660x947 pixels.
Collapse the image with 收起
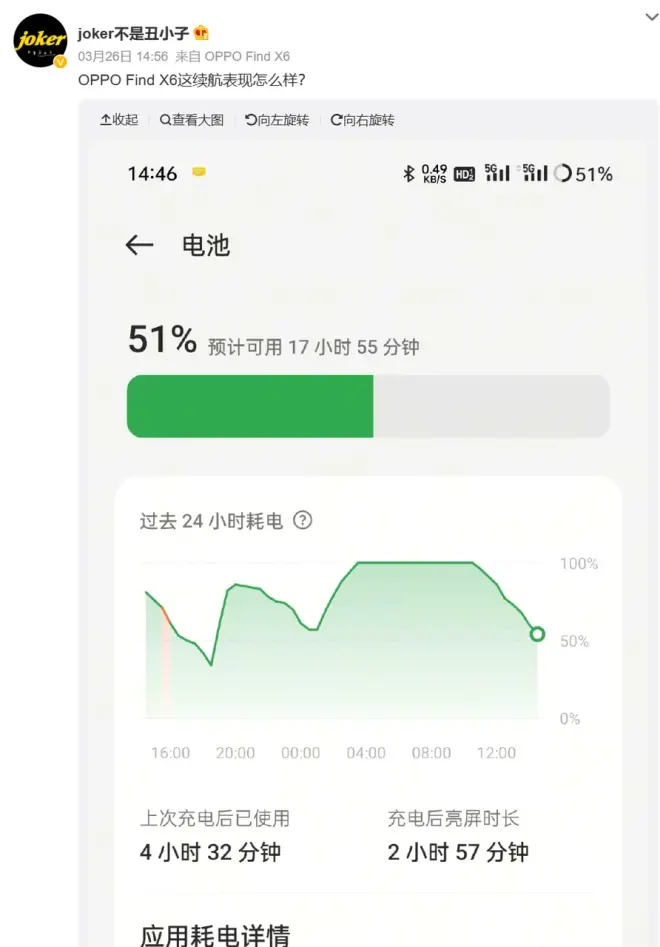(x=119, y=120)
